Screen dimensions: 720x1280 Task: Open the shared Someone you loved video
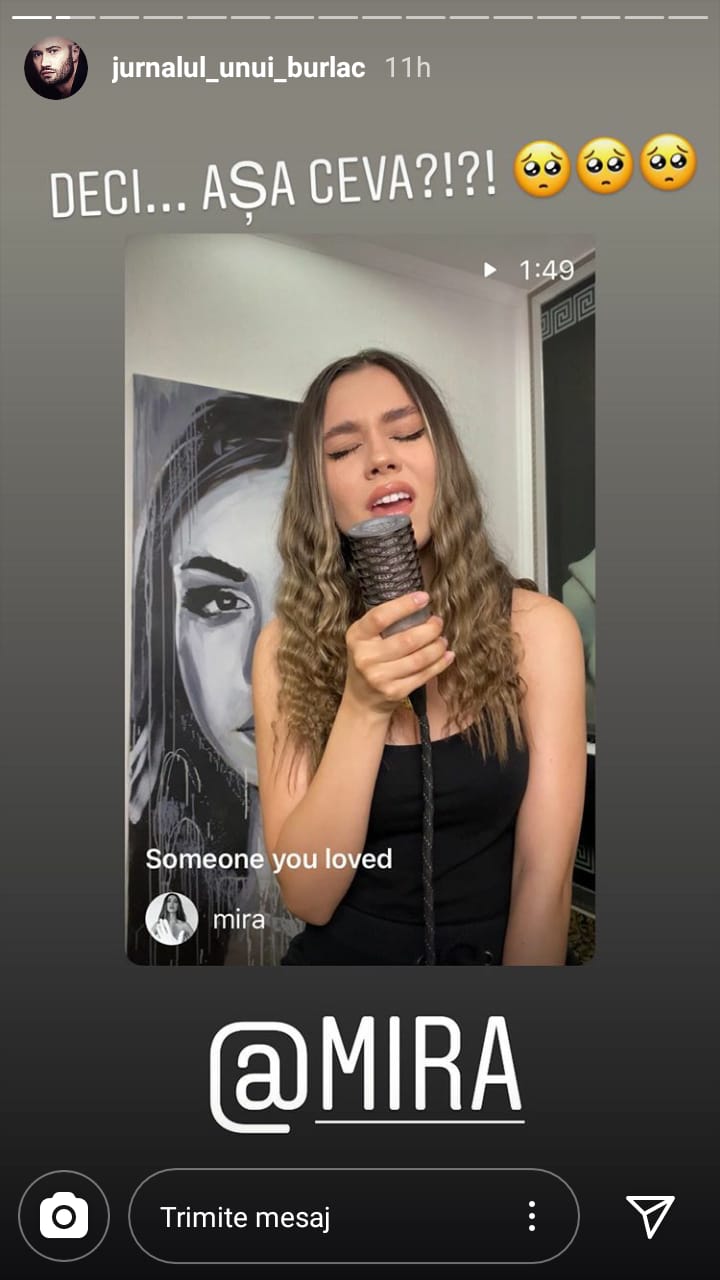pos(360,600)
